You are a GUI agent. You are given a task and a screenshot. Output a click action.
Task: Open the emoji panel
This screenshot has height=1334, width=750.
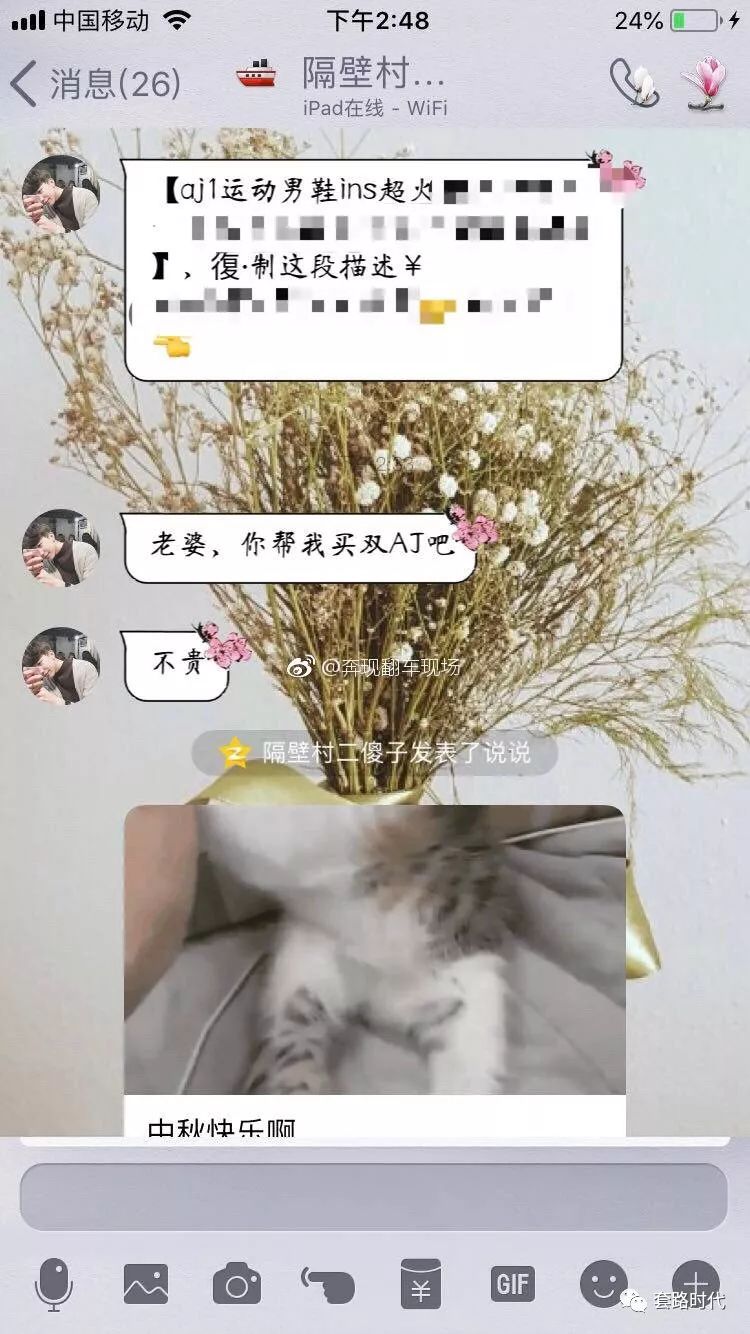pyautogui.click(x=603, y=1283)
